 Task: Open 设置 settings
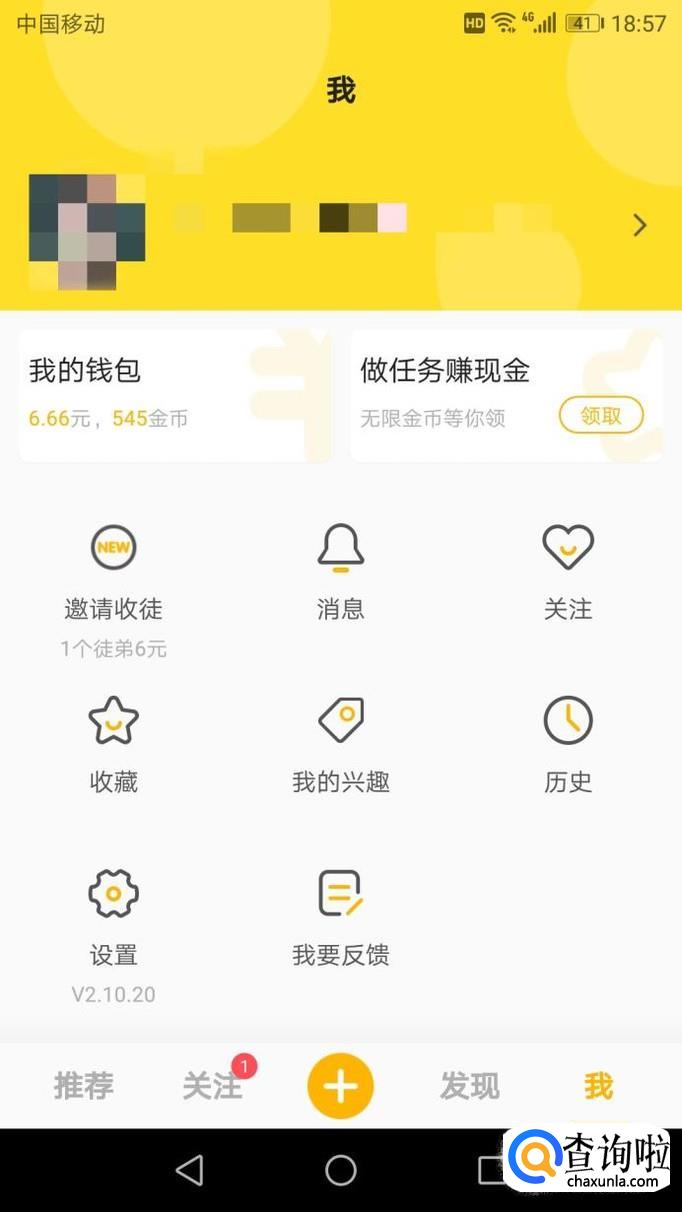tap(113, 918)
